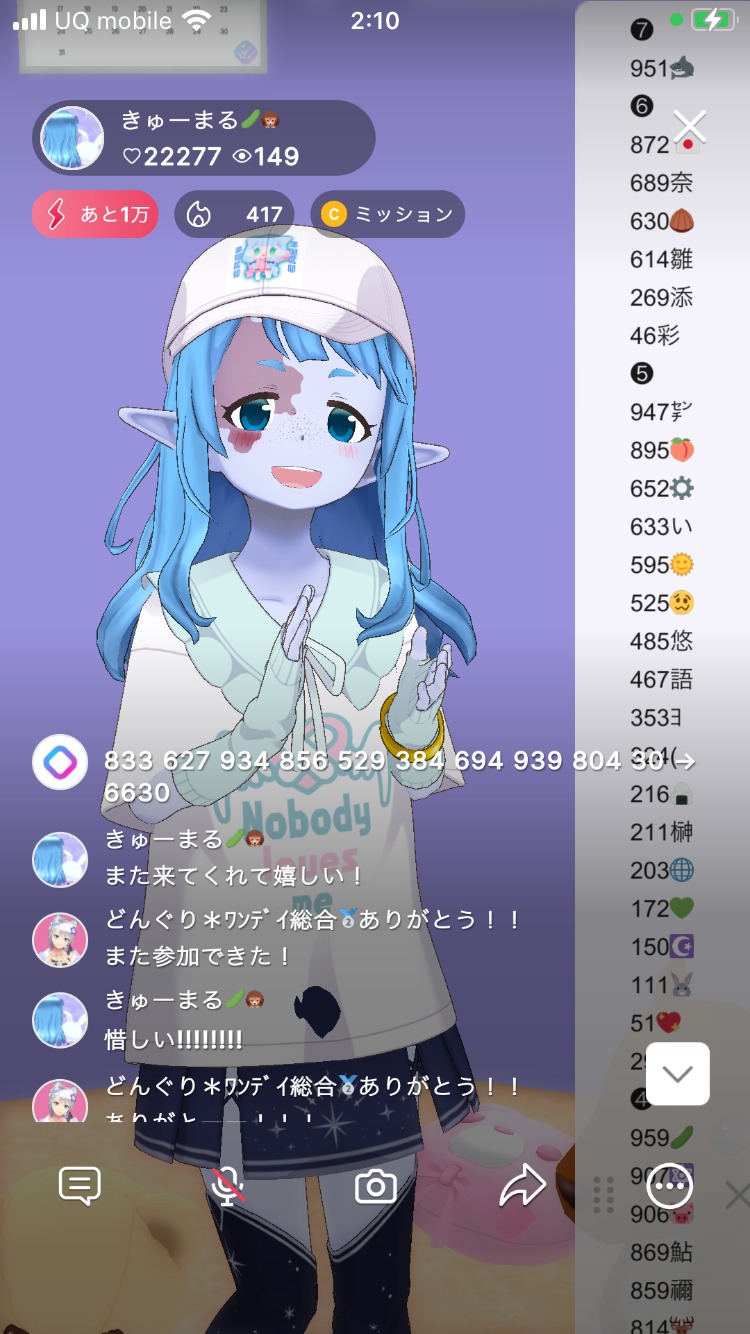
Task: Open the flame count 417 chip
Action: point(234,214)
